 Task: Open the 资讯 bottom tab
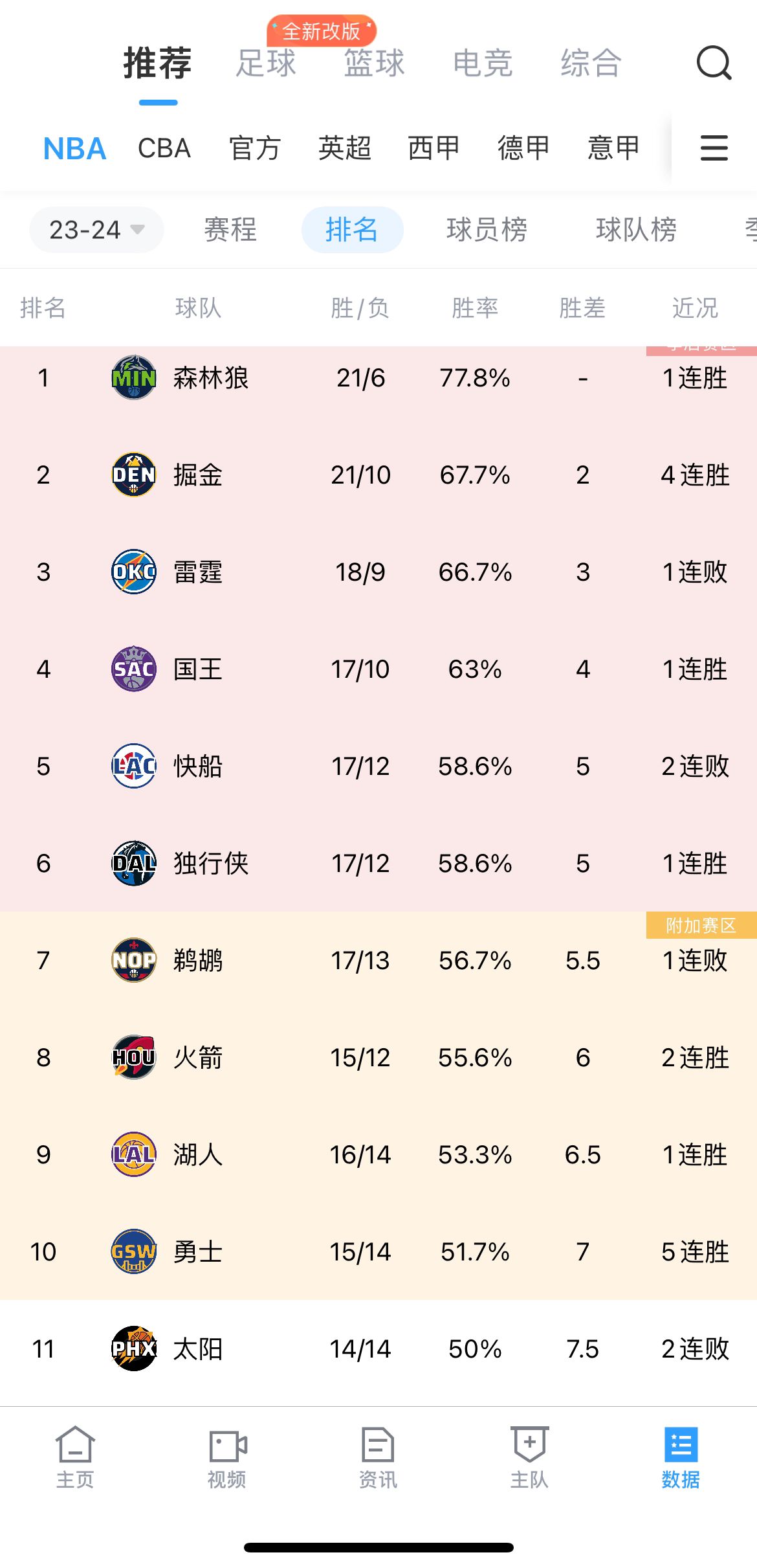coord(378,1457)
